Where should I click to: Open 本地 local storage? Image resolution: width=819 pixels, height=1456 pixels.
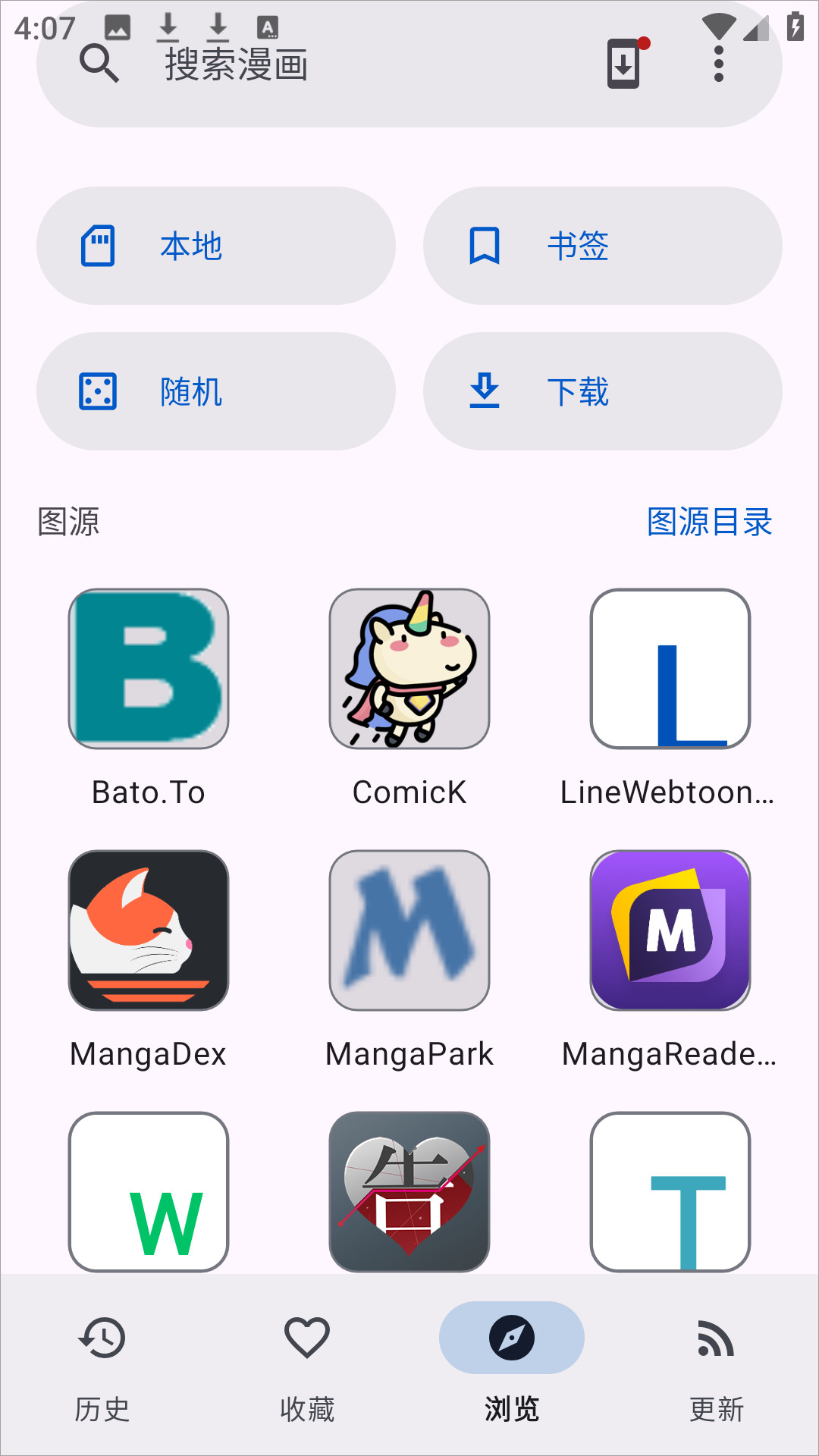[x=216, y=246]
